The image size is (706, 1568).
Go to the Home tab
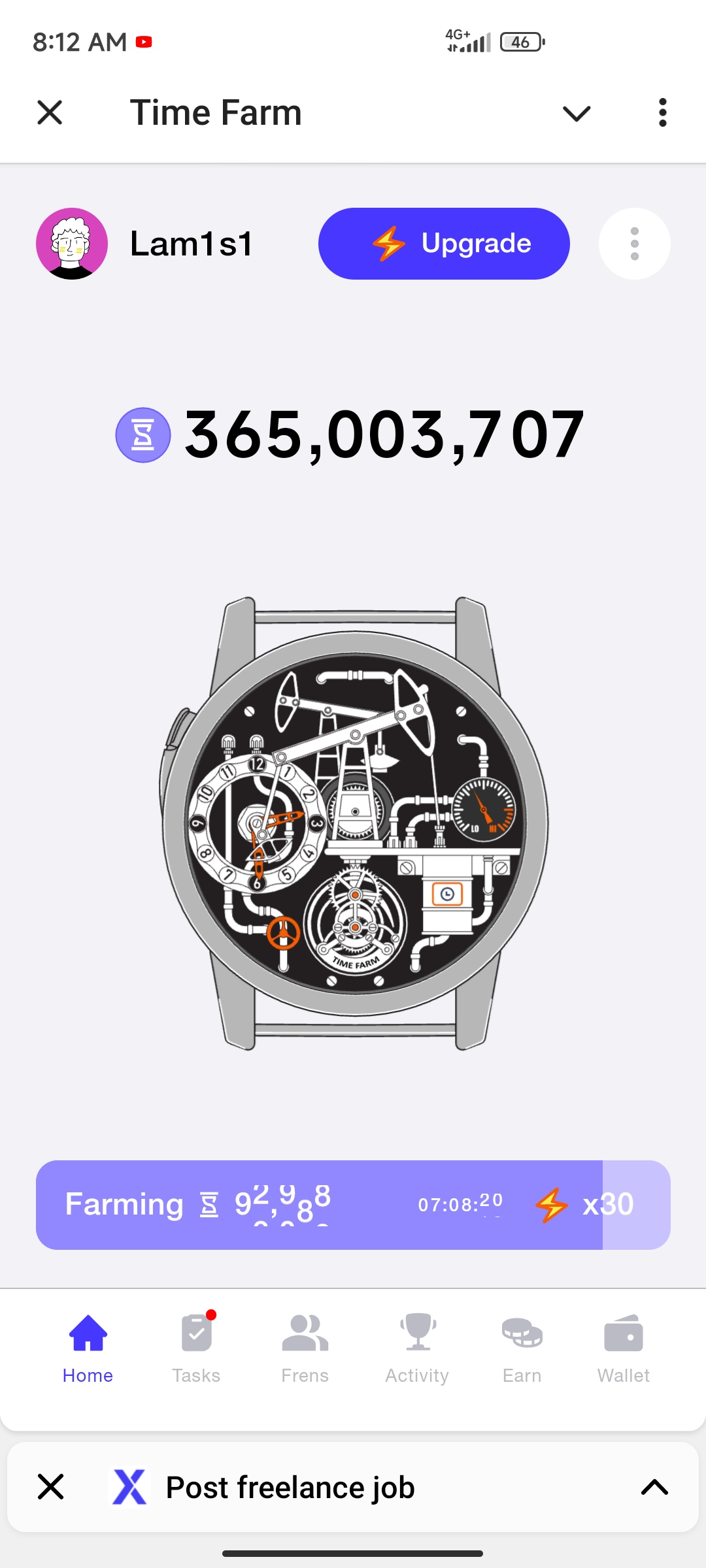click(88, 1348)
